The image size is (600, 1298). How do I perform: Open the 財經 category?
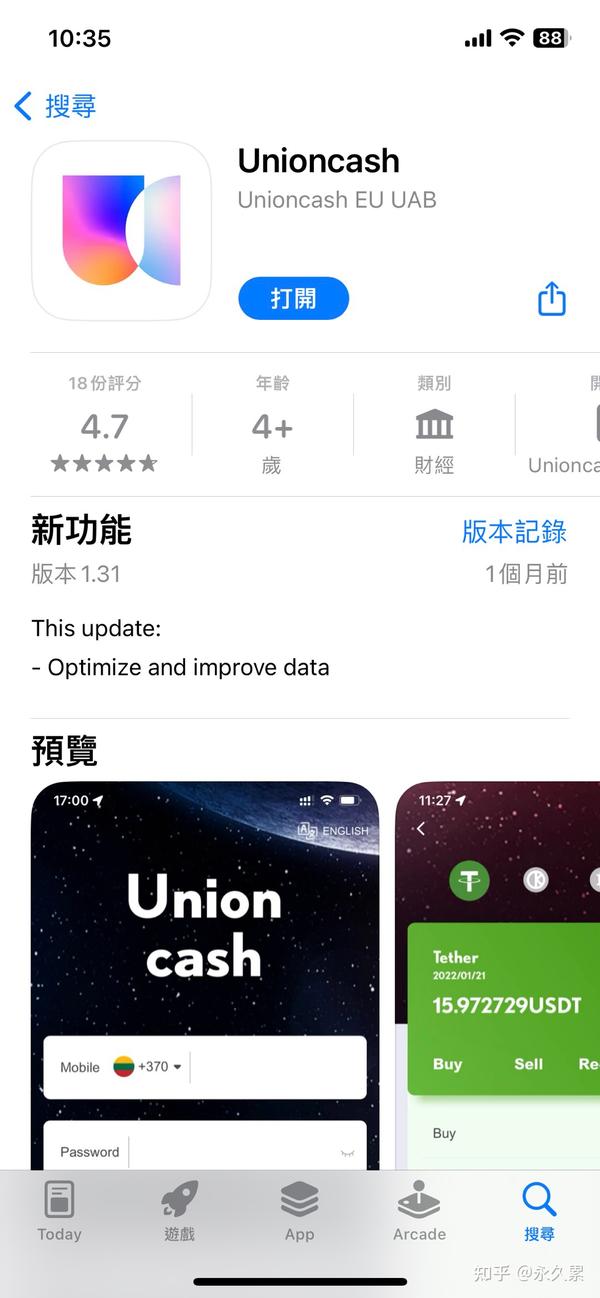point(433,425)
